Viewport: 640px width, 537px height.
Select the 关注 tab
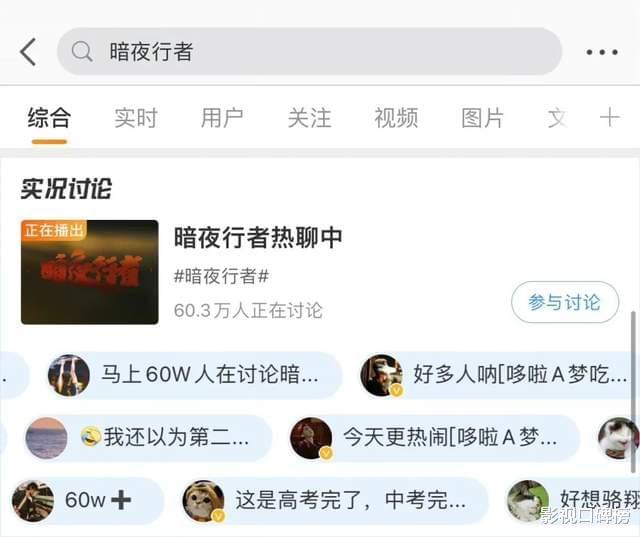(x=309, y=118)
